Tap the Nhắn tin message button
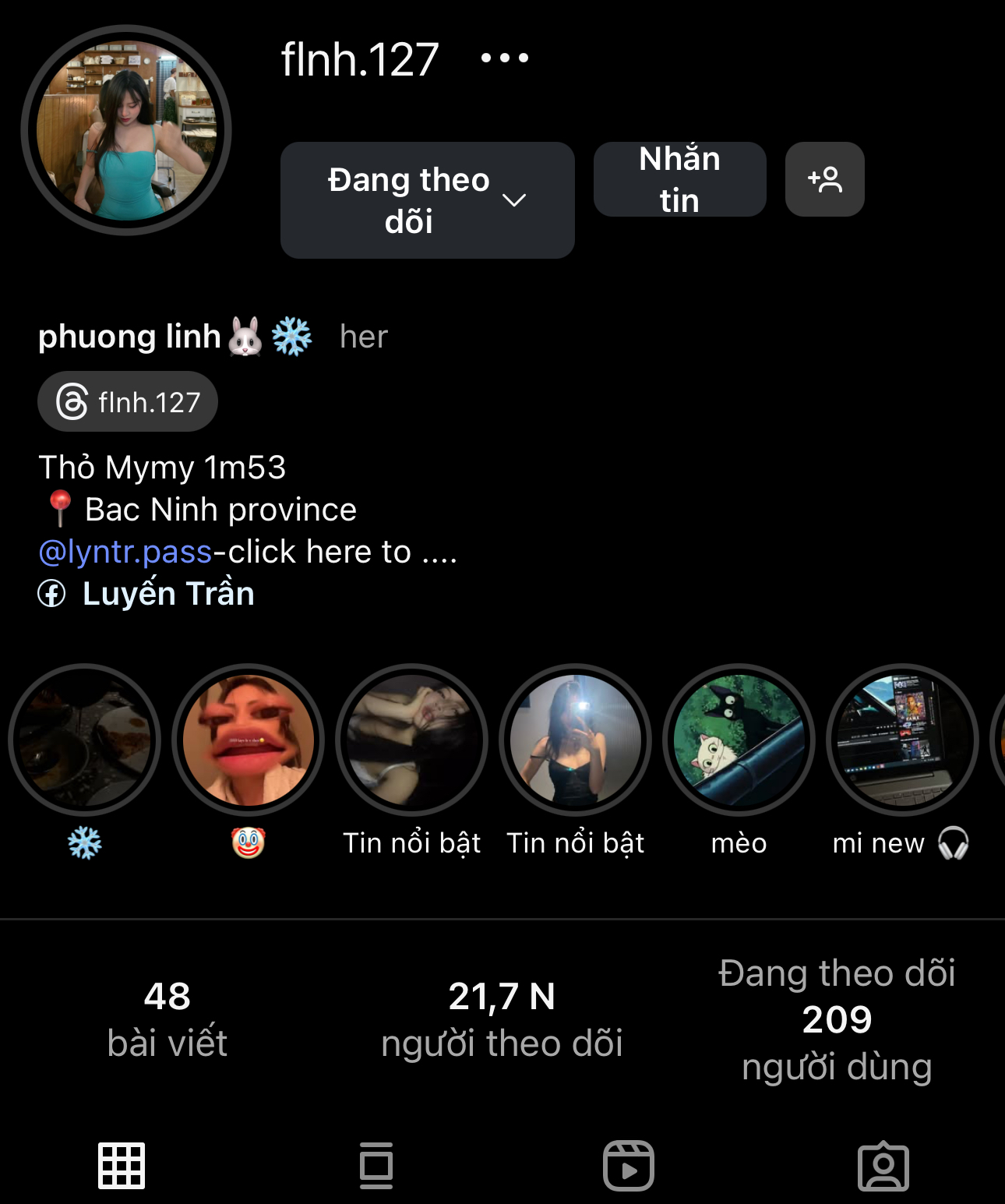This screenshot has width=1005, height=1204. 679,179
